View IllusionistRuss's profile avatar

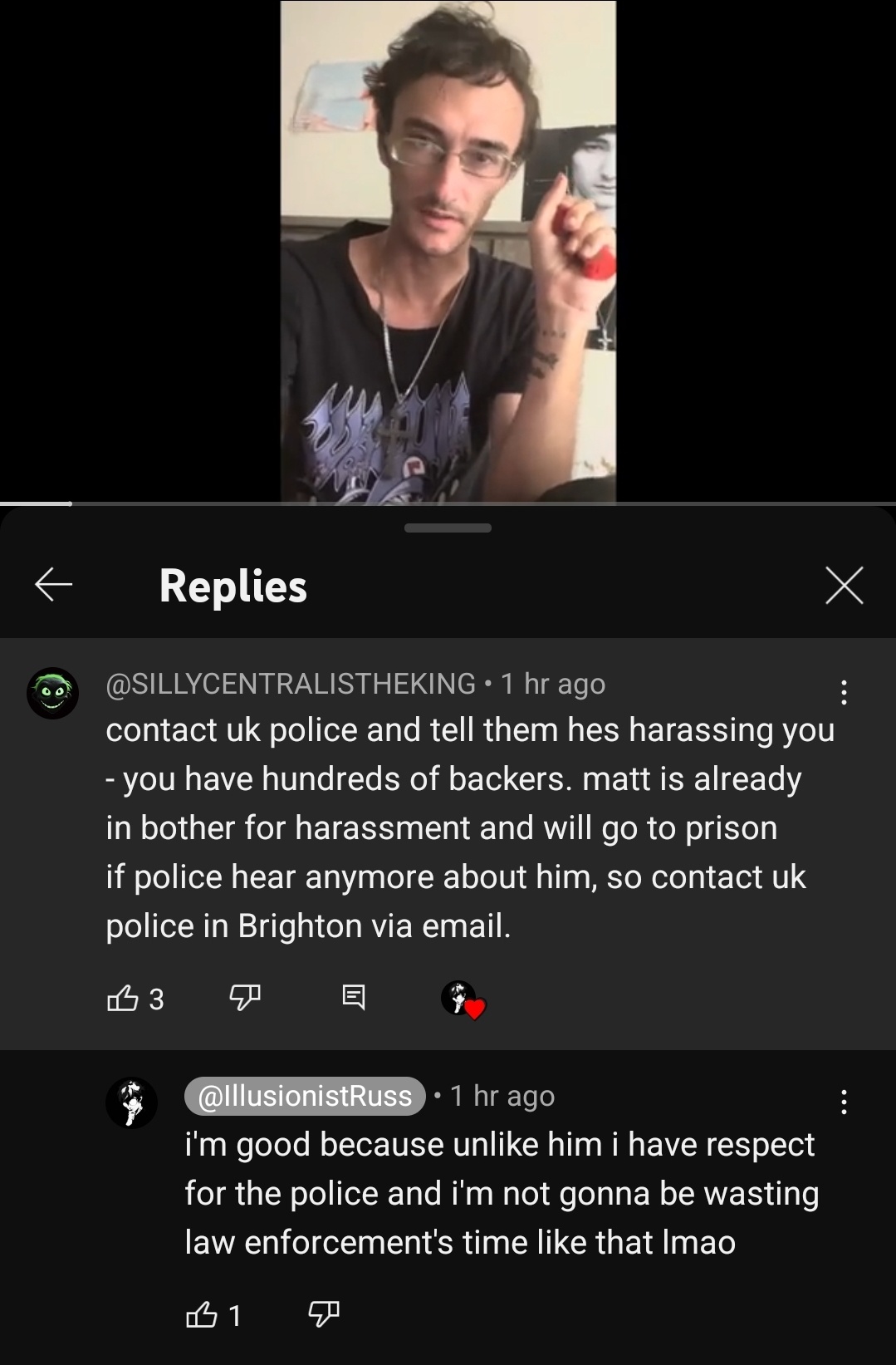point(131,1102)
